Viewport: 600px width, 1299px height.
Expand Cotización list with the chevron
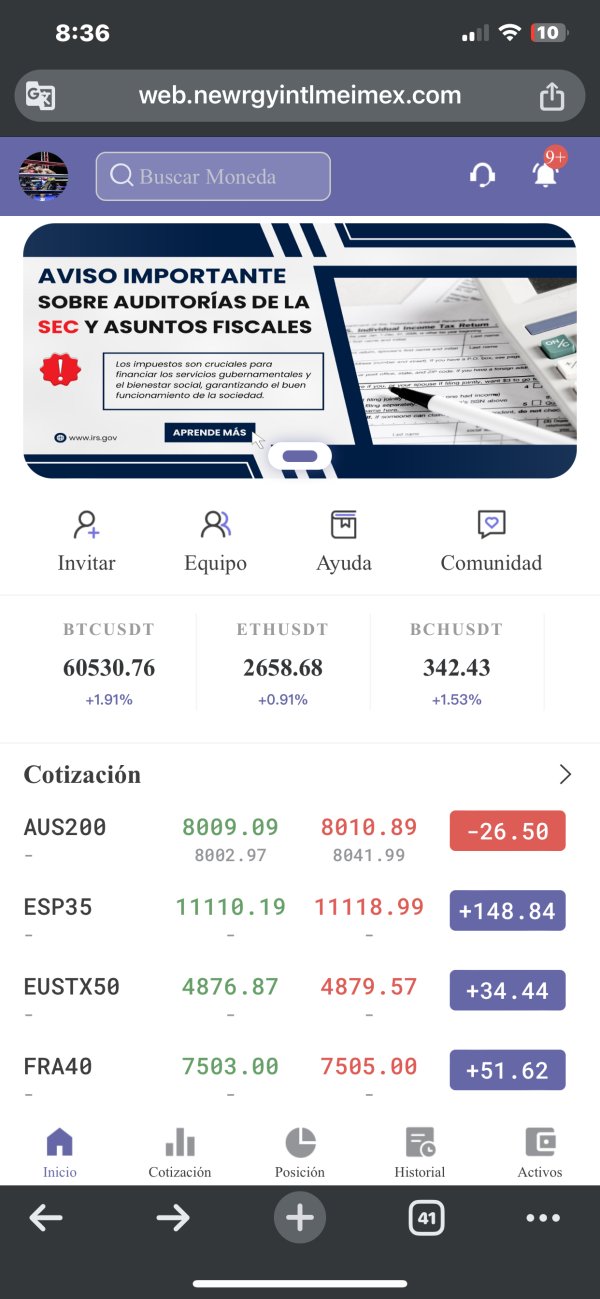pos(565,774)
